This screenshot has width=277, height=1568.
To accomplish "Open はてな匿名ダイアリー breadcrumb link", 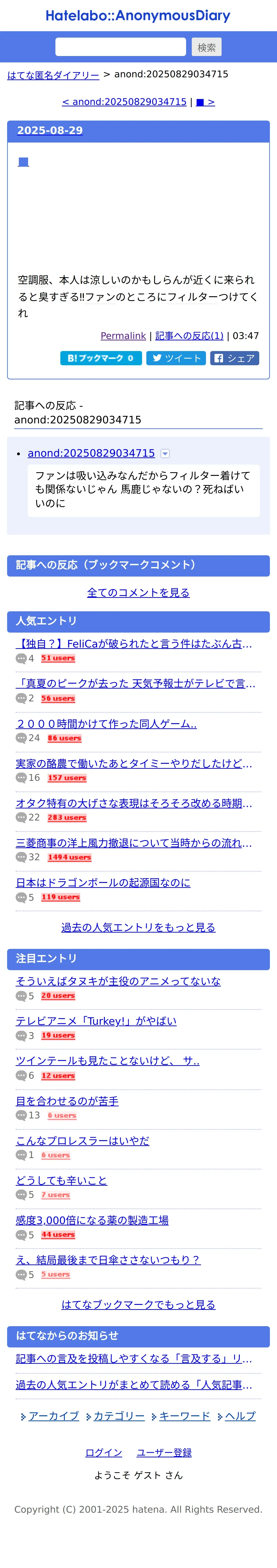I will click(53, 75).
